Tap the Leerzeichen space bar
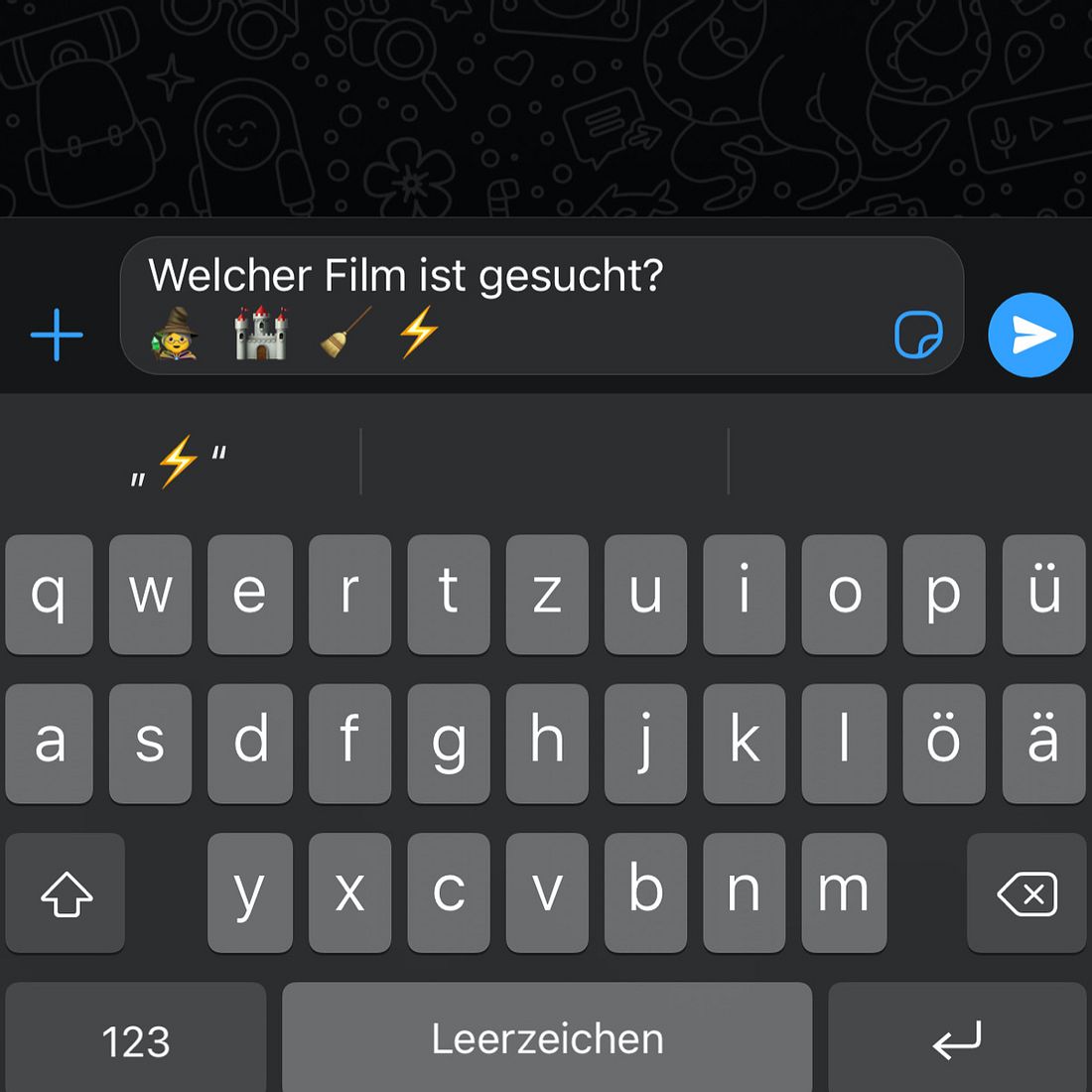 [x=547, y=1038]
